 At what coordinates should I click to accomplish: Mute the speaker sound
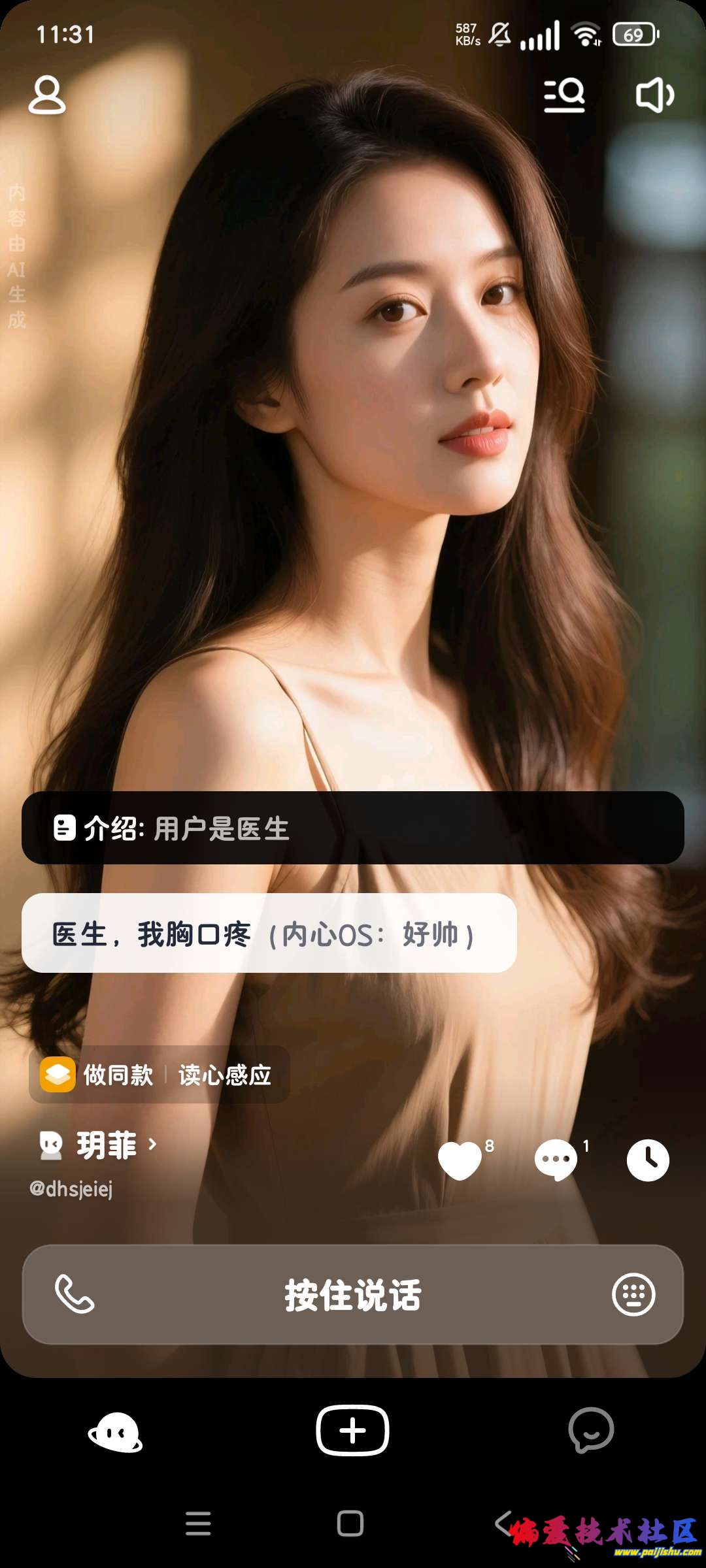(654, 95)
